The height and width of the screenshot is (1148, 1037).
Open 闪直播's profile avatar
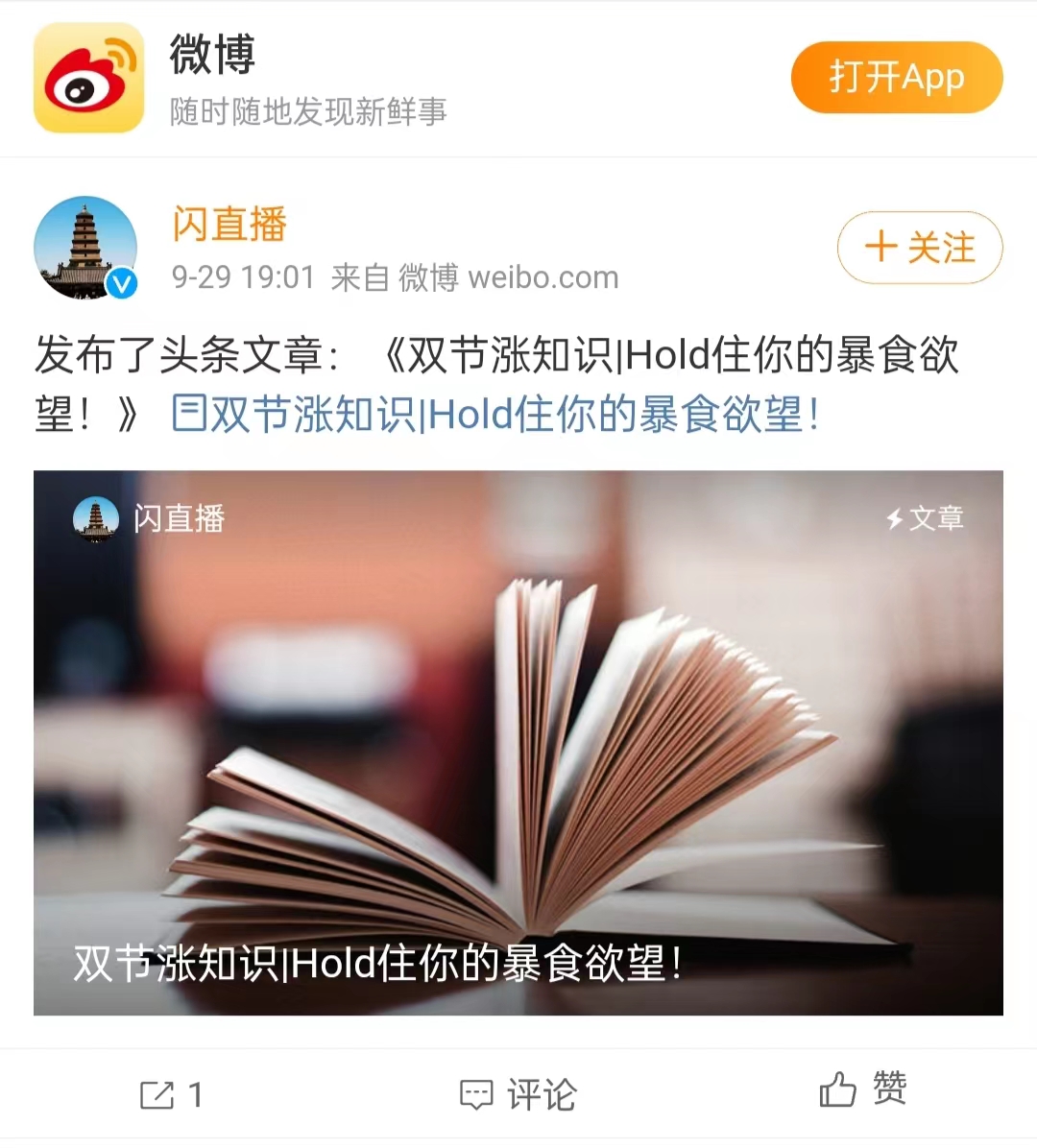pos(85,248)
